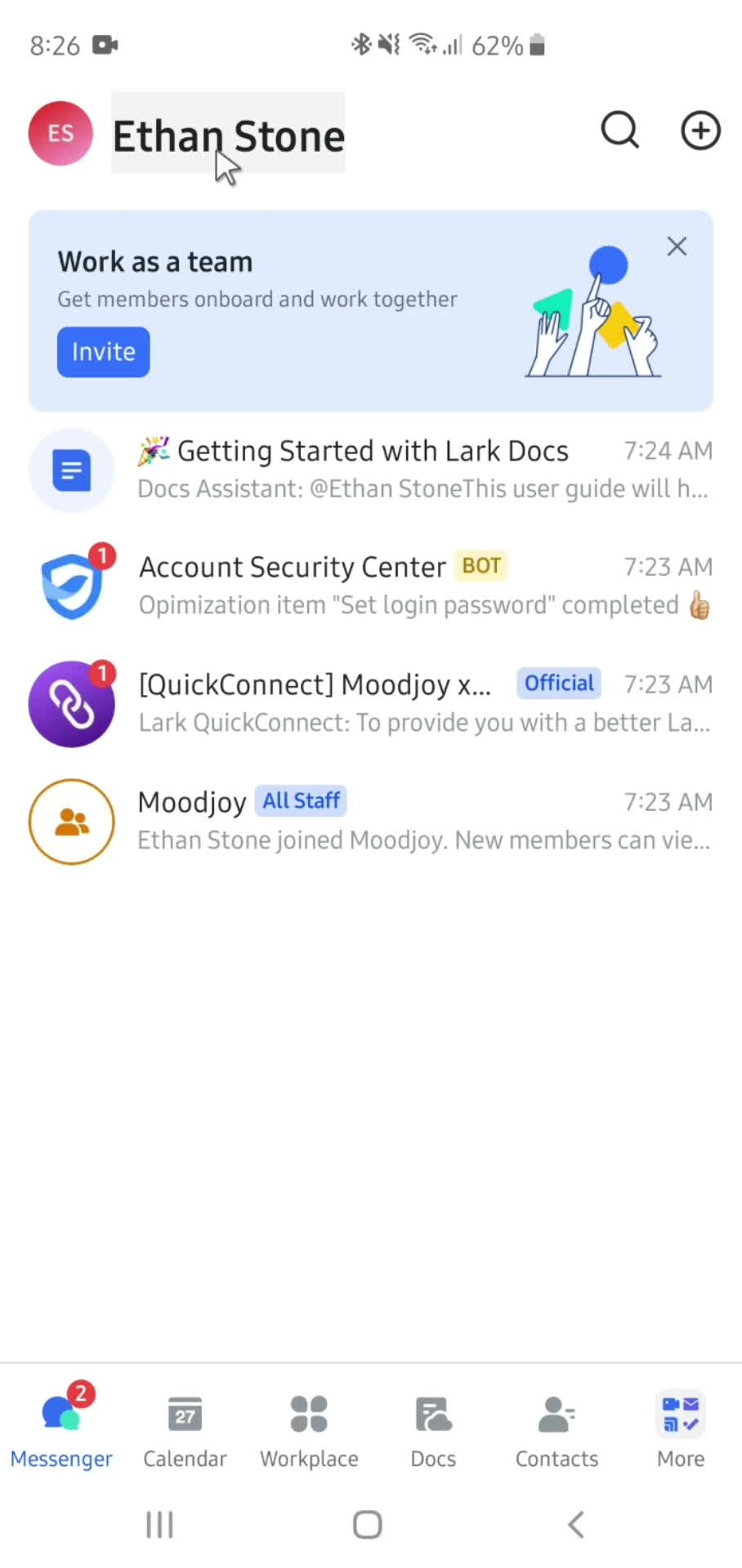Open the Moodjoy All Staff group
The height and width of the screenshot is (1568, 742).
[371, 821]
